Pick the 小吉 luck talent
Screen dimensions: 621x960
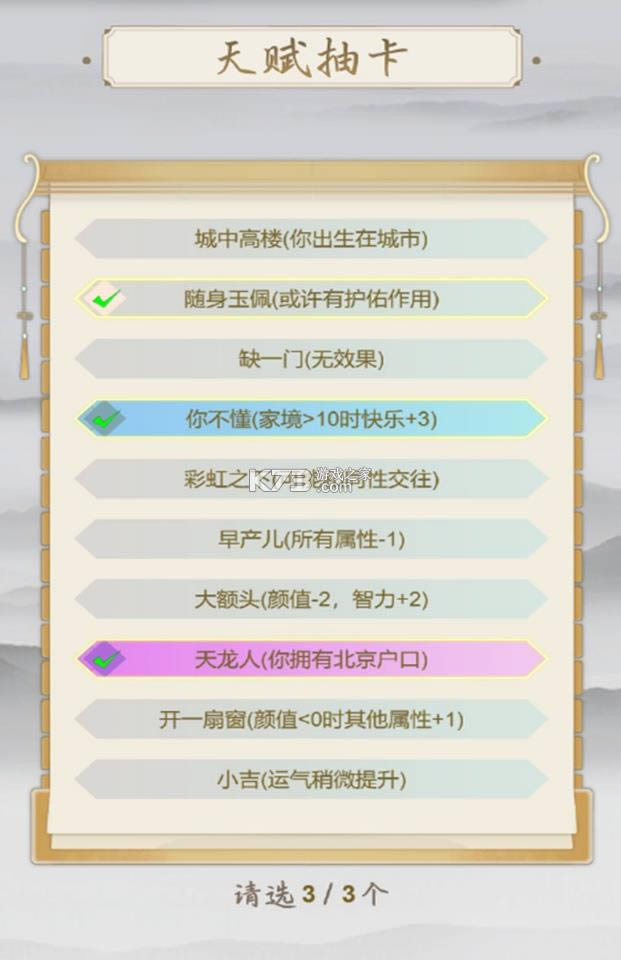tap(310, 779)
